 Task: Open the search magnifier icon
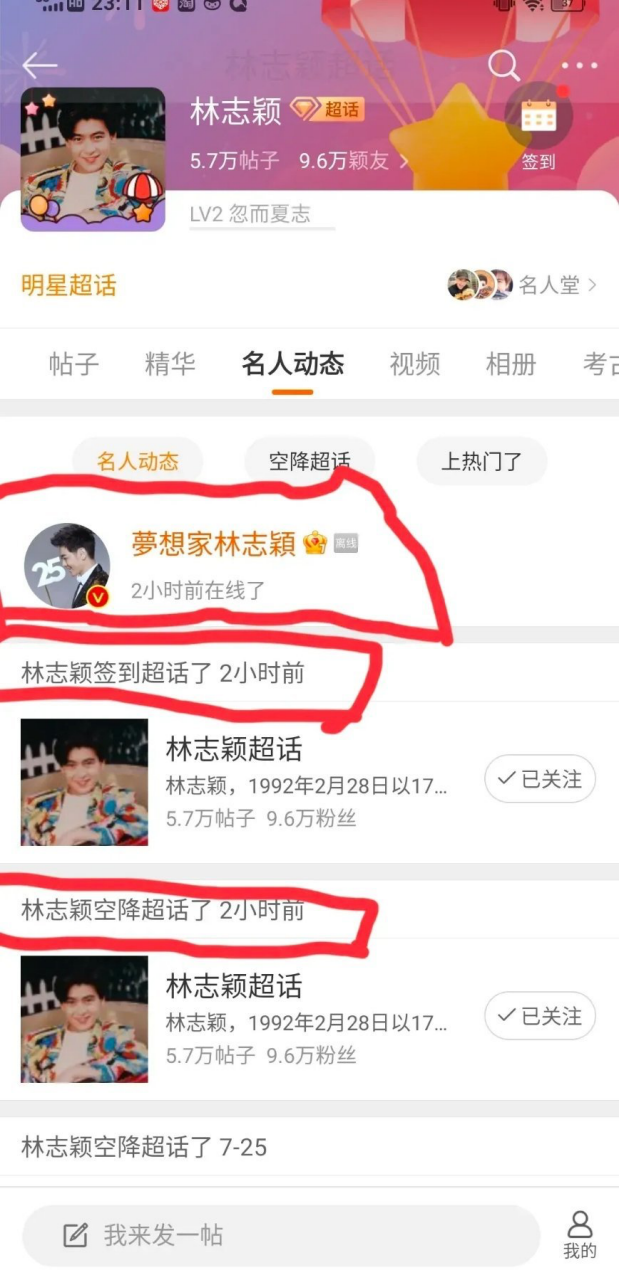click(504, 66)
